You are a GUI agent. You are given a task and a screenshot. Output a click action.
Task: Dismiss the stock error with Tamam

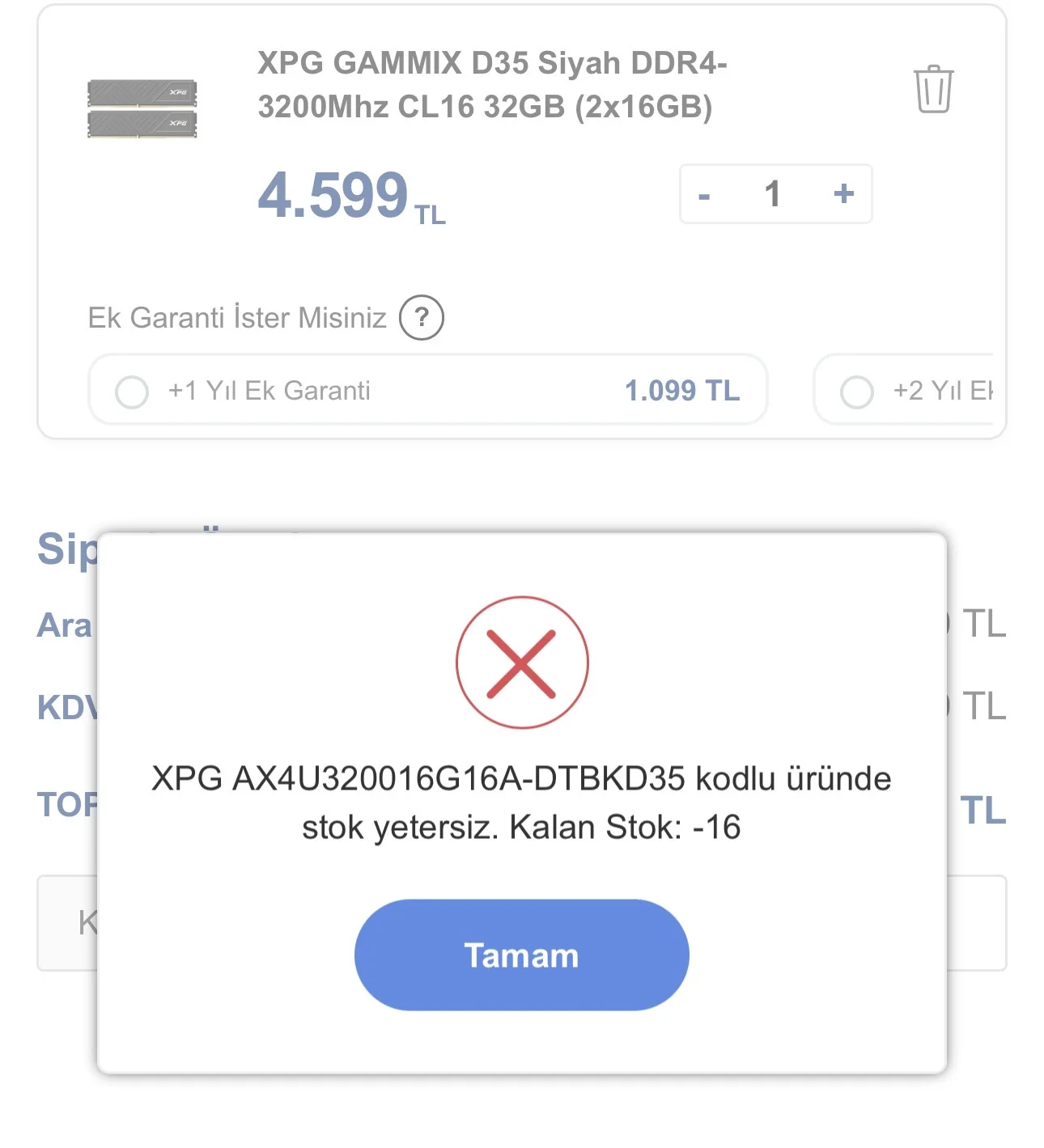pos(521,955)
